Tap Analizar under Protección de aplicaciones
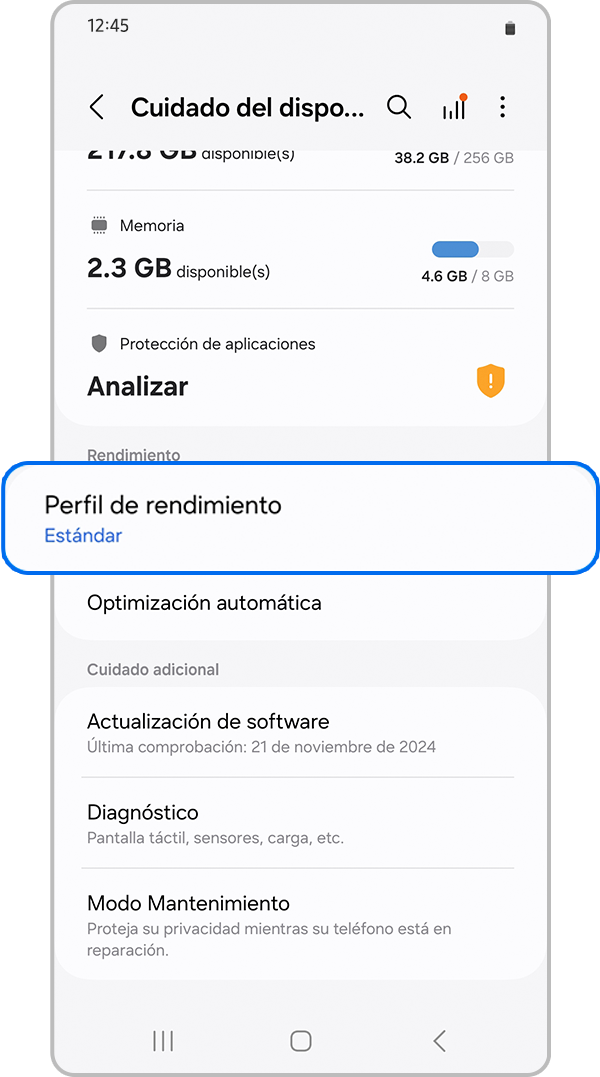Screen dimensions: 600x1077 [x=138, y=386]
